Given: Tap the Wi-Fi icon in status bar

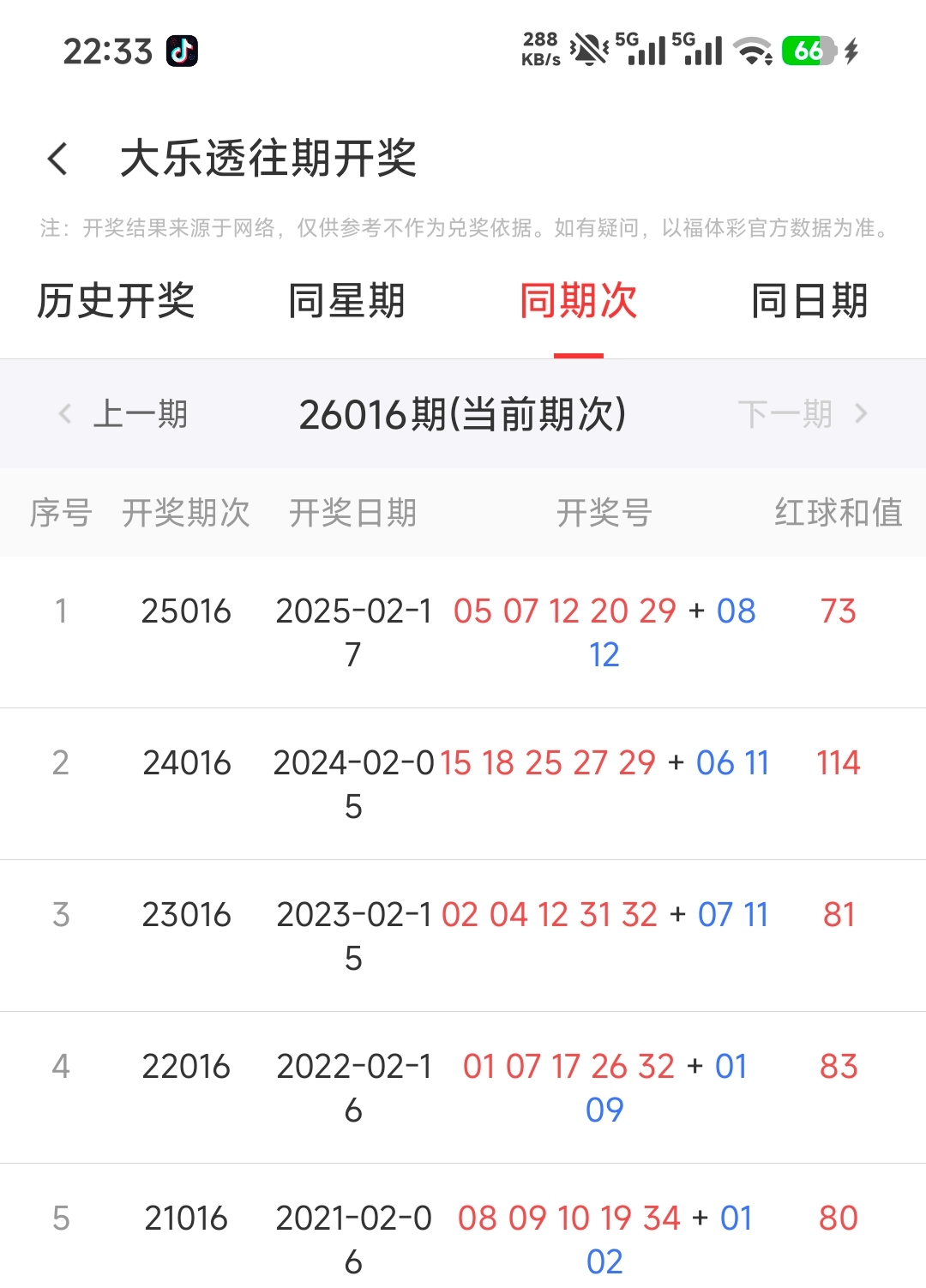Looking at the screenshot, I should (753, 51).
